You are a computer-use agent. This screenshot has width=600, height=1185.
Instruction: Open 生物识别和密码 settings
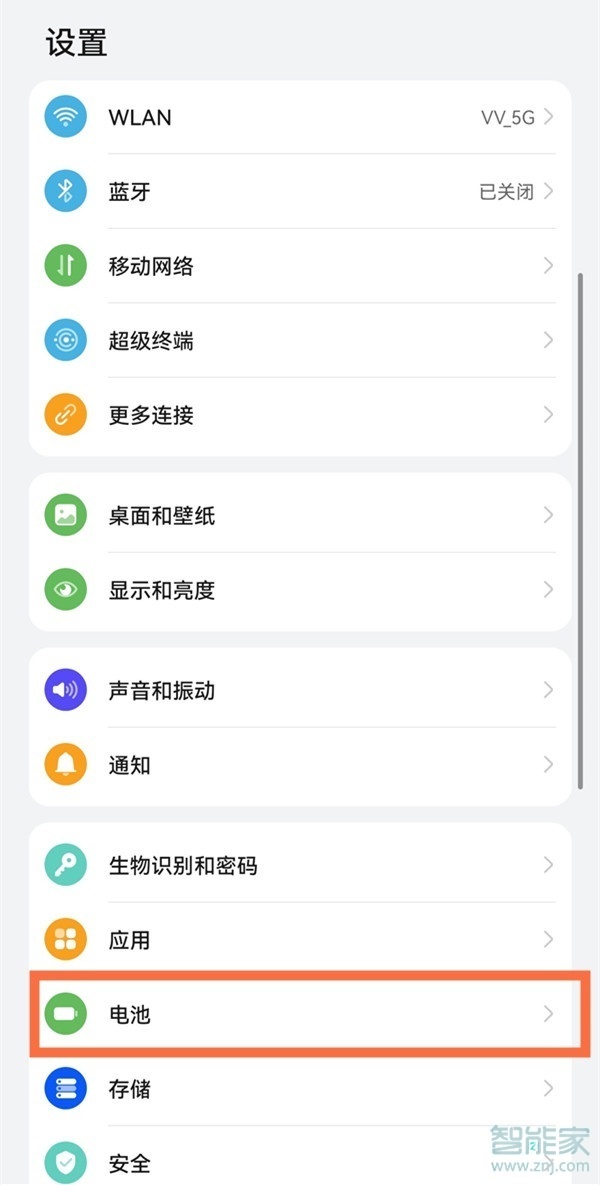click(300, 865)
